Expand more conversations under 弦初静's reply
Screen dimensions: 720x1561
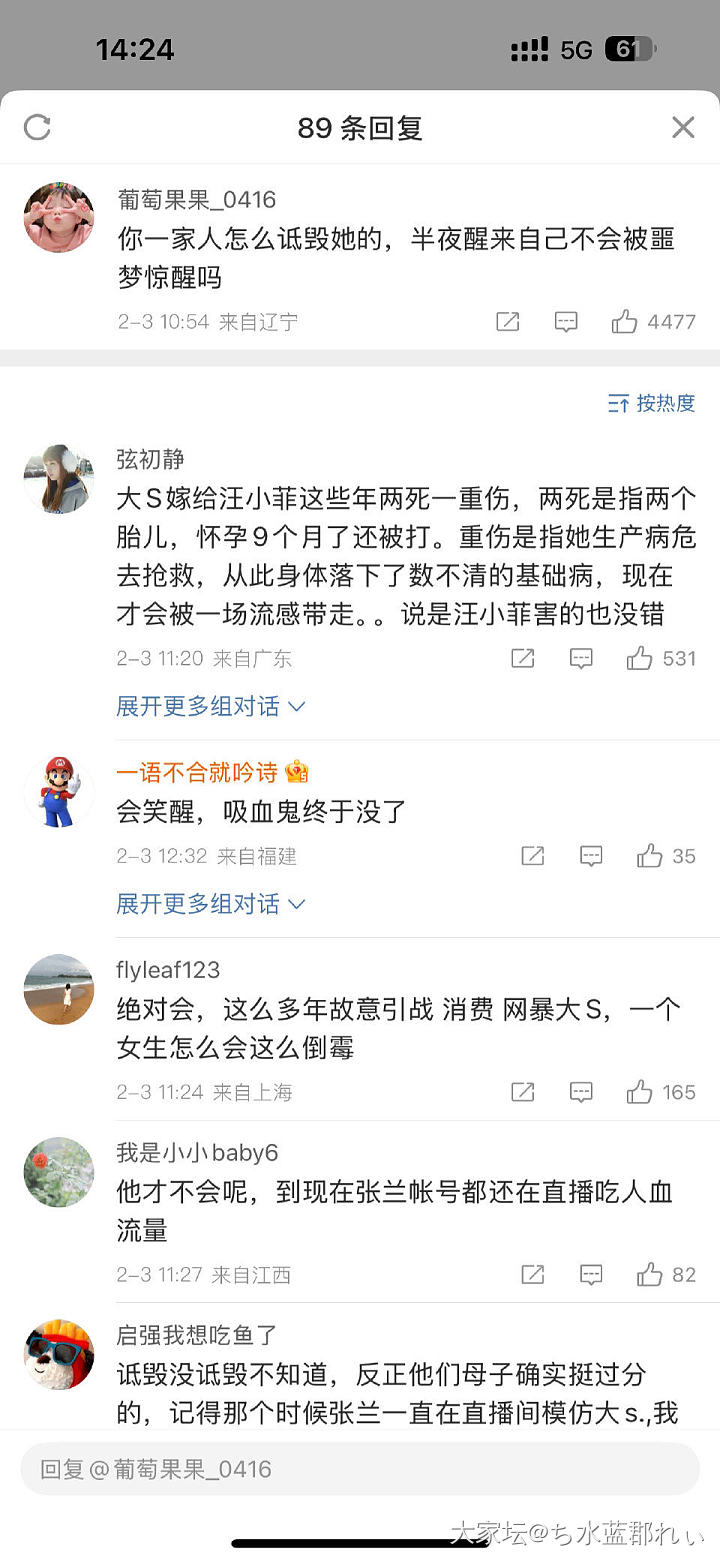(210, 706)
